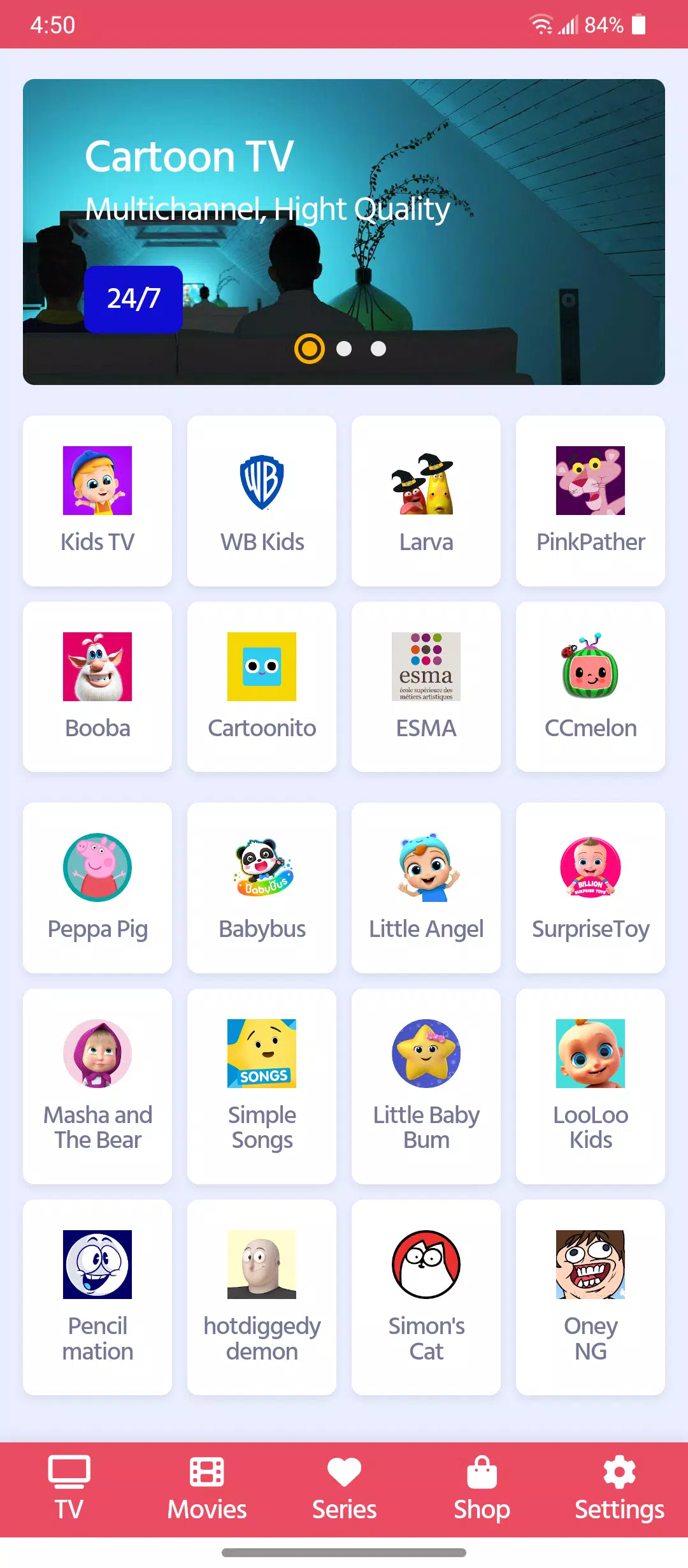
Task: Open the CCmelon channel card
Action: click(x=591, y=686)
